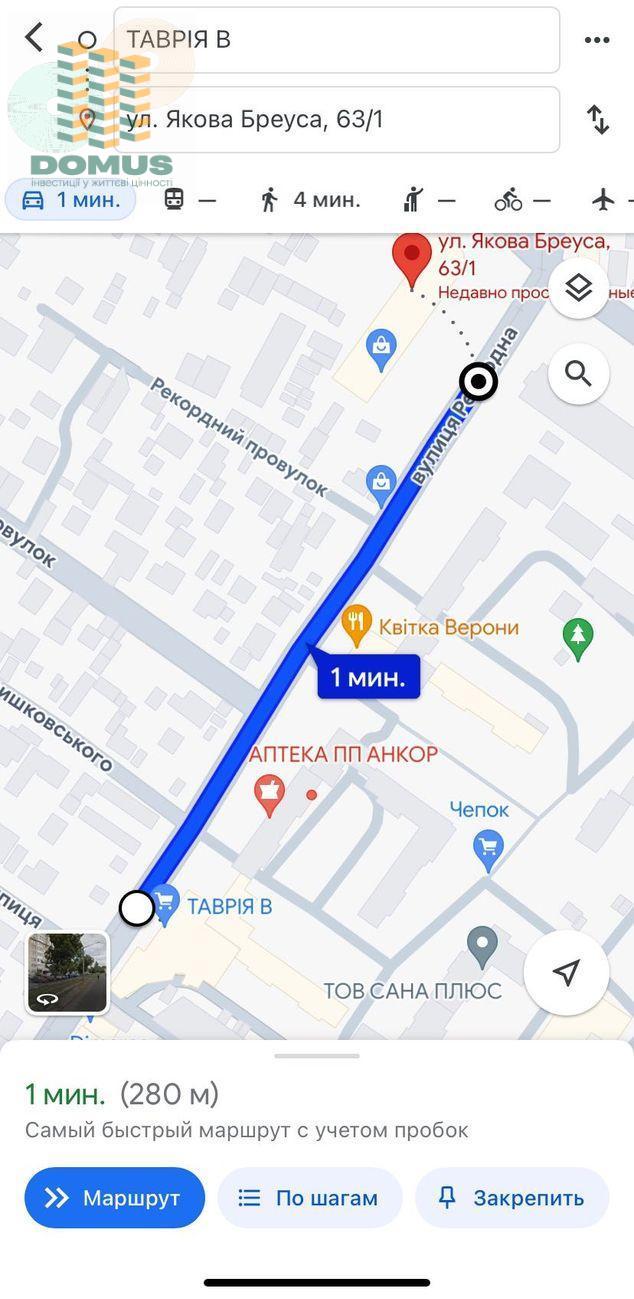Image resolution: width=634 pixels, height=1299 pixels.
Task: Start navigation with Маршрут button
Action: [x=115, y=1198]
